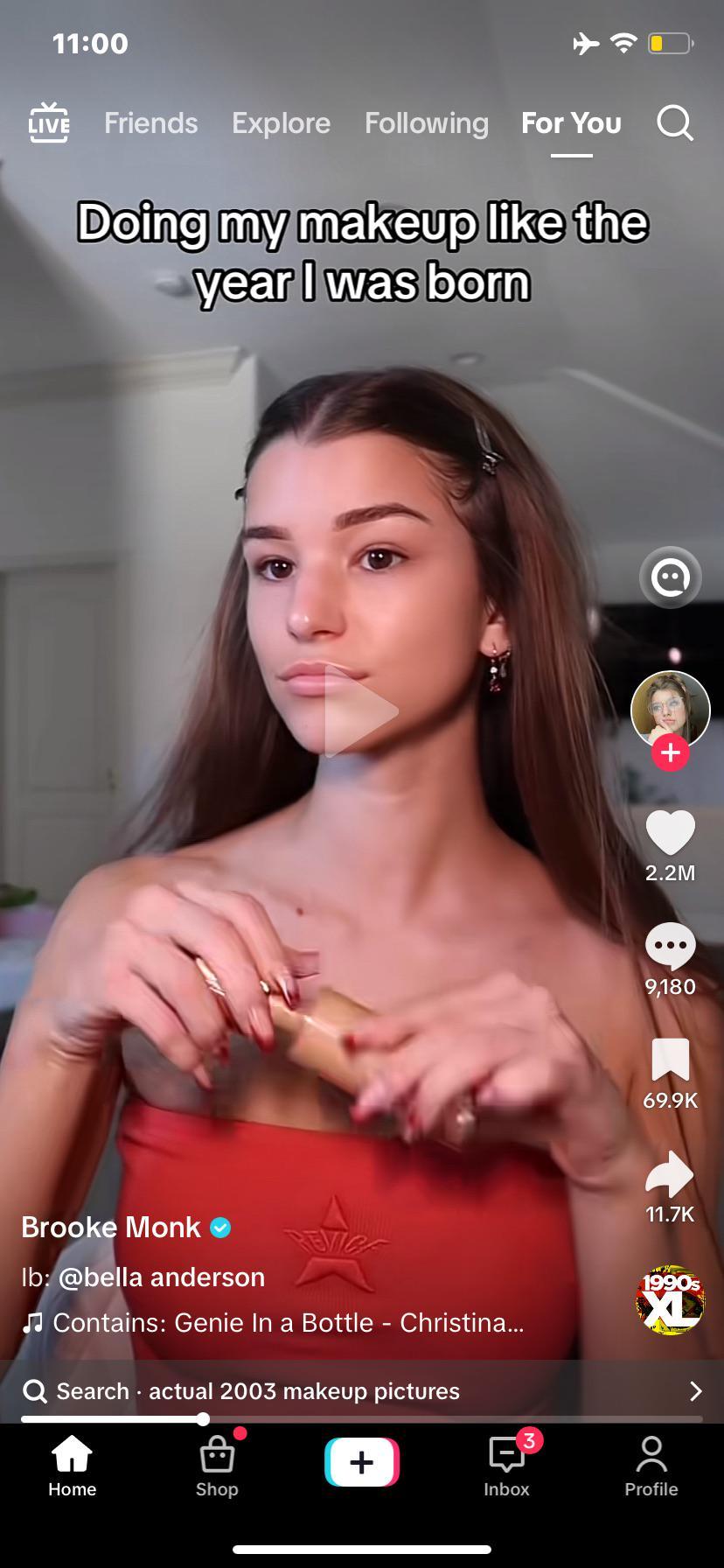Open the @bella anderson mention
The width and height of the screenshot is (724, 1568).
[x=162, y=1277]
